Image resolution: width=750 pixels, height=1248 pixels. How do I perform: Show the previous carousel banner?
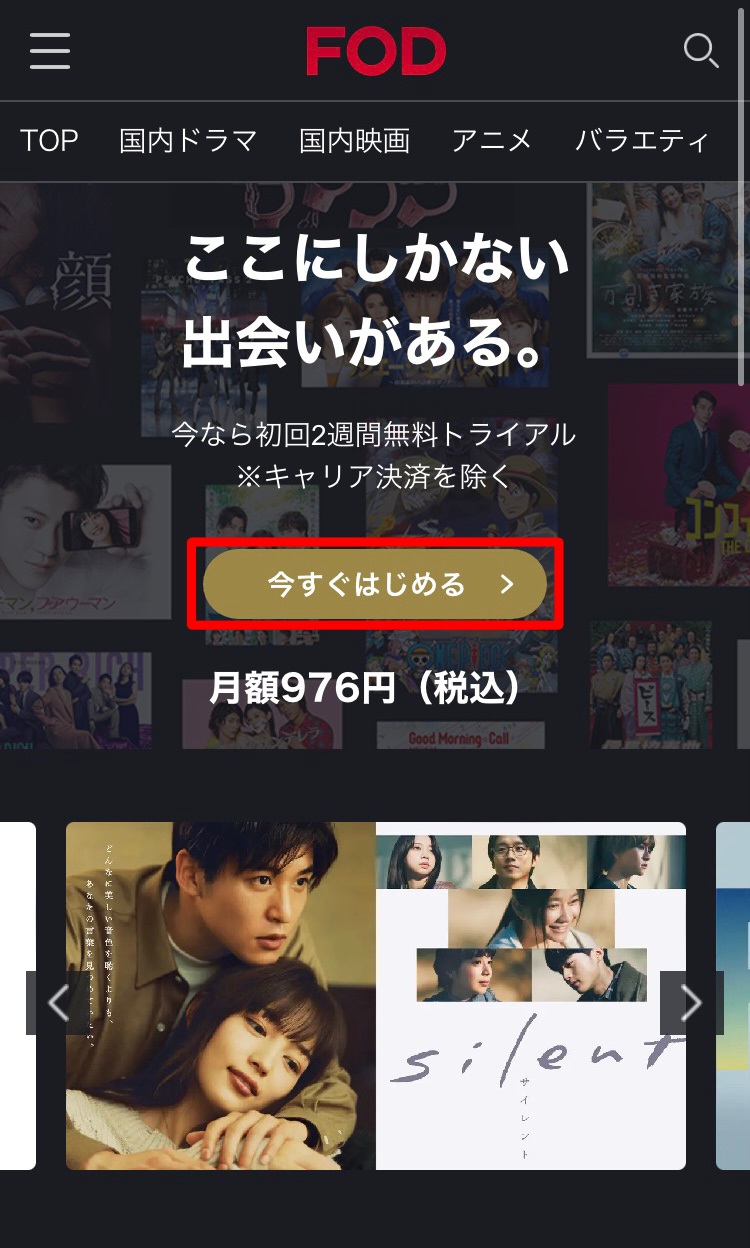(58, 1002)
